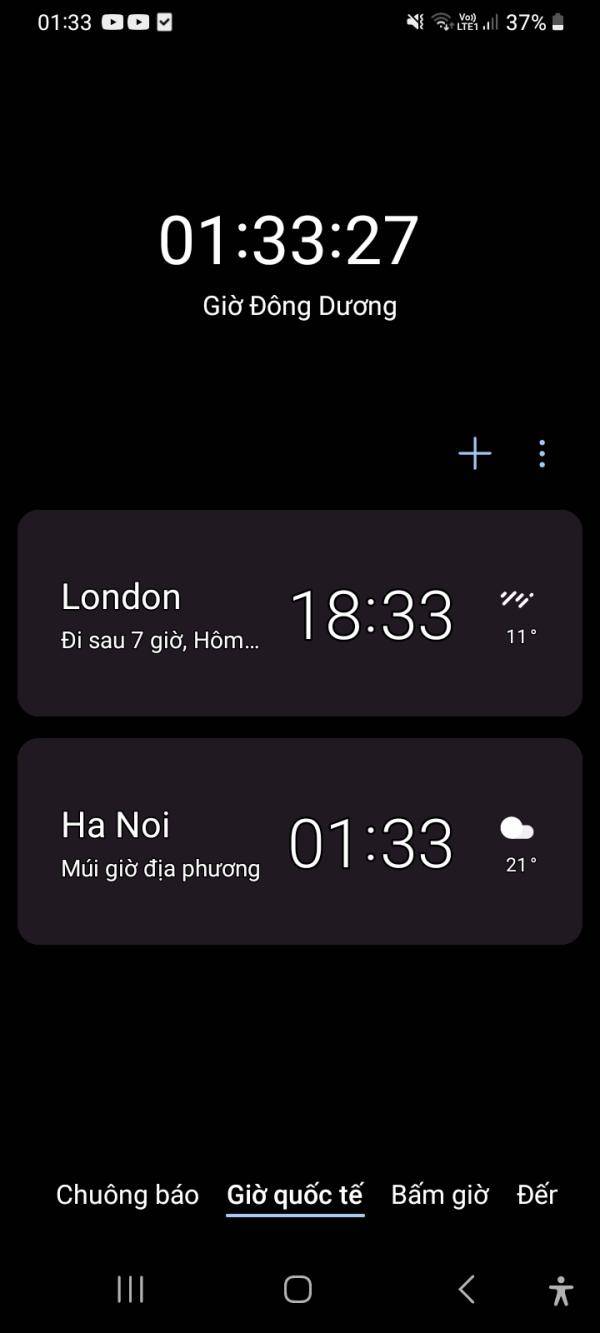This screenshot has height=1333, width=600.
Task: Open the three-dot more options menu
Action: click(x=542, y=454)
